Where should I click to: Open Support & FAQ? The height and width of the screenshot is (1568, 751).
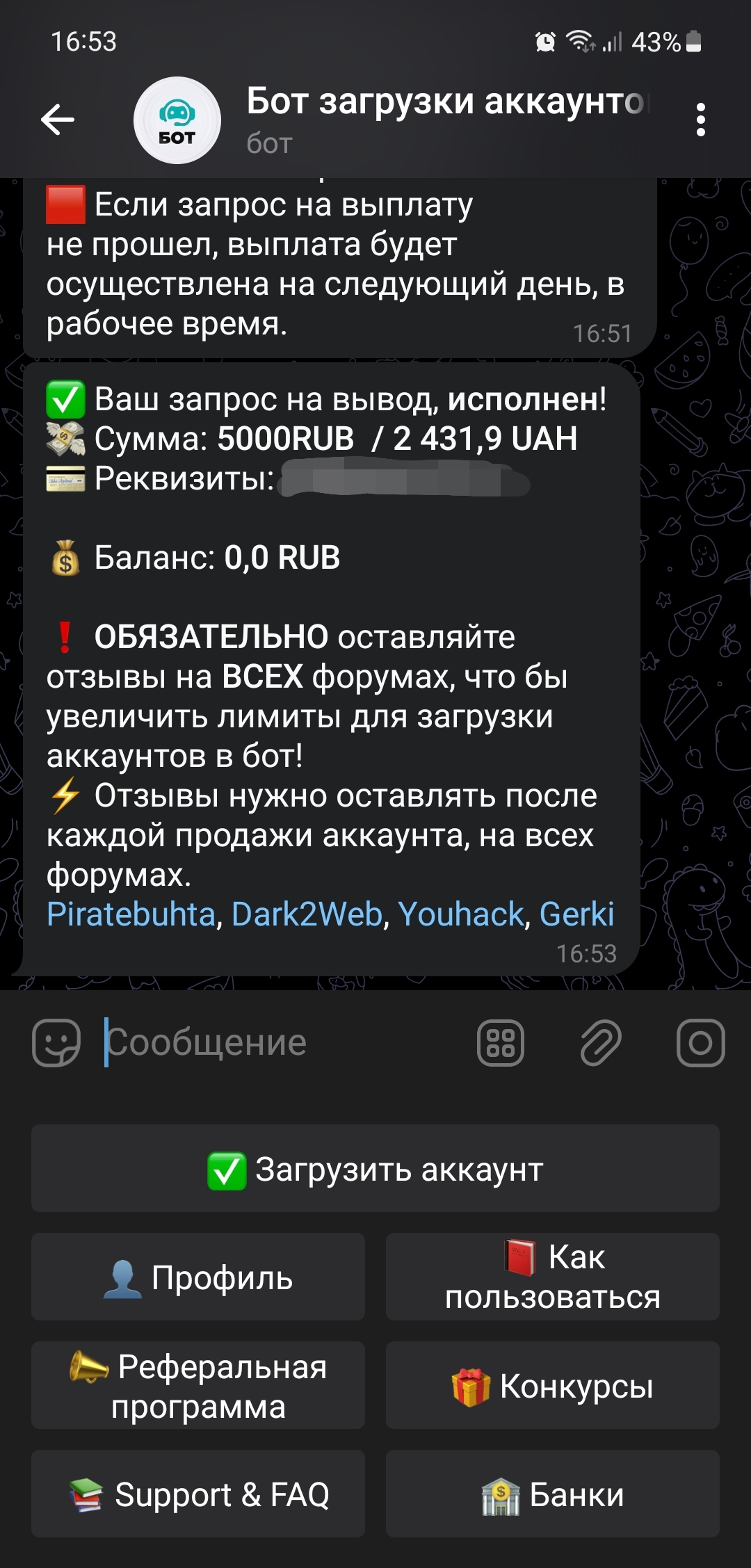coord(198,1494)
